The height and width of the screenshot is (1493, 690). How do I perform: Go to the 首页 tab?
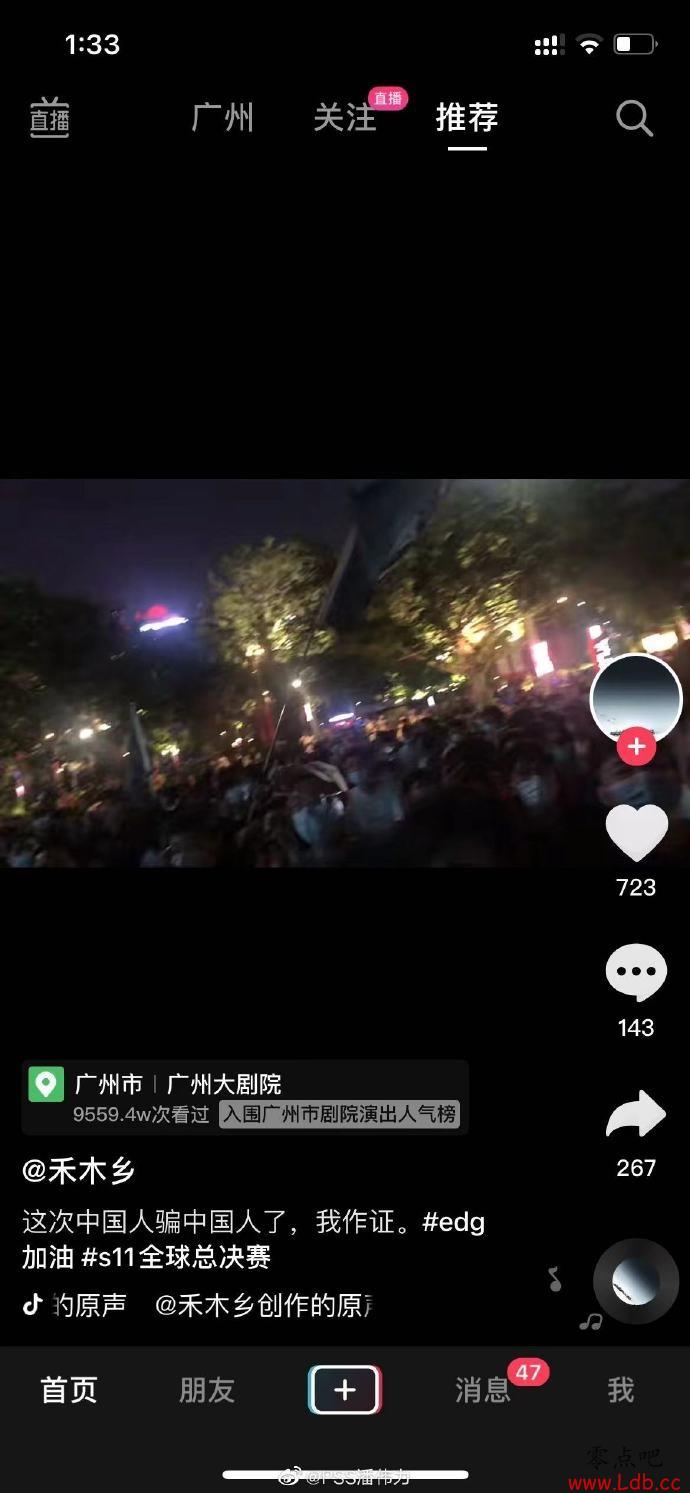point(69,1390)
